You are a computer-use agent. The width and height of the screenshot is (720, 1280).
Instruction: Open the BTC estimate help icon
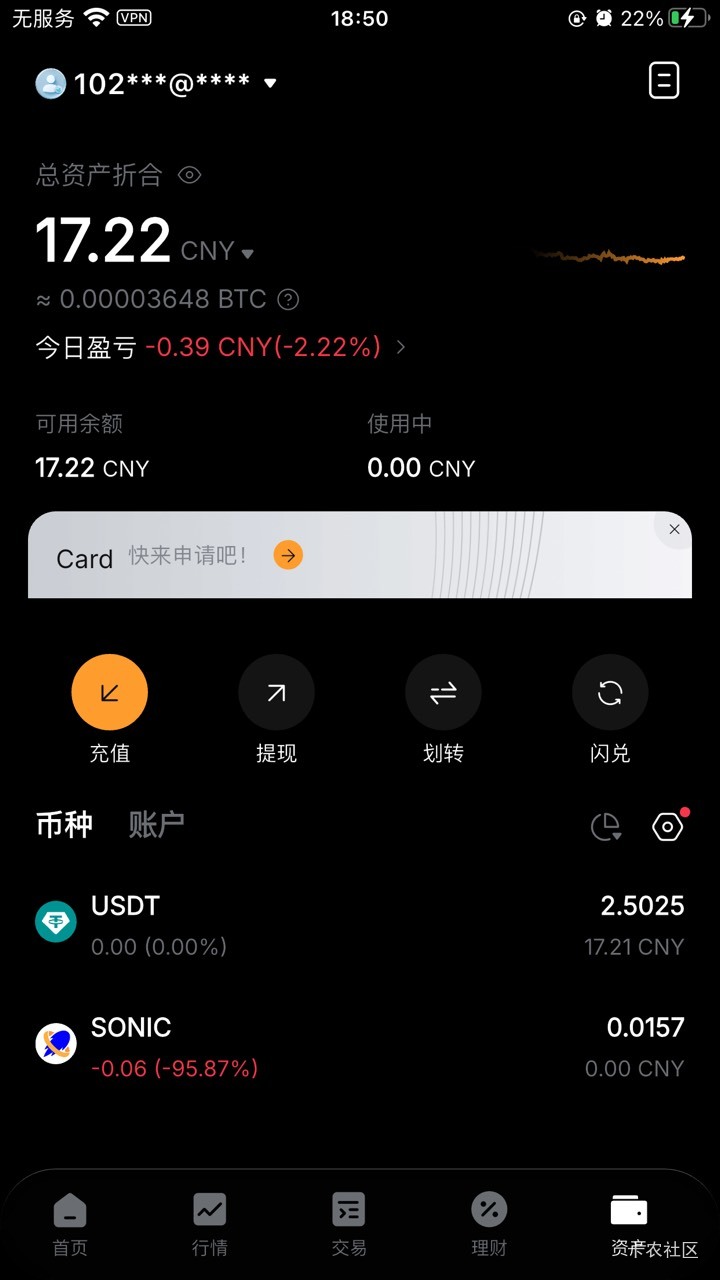pyautogui.click(x=288, y=299)
